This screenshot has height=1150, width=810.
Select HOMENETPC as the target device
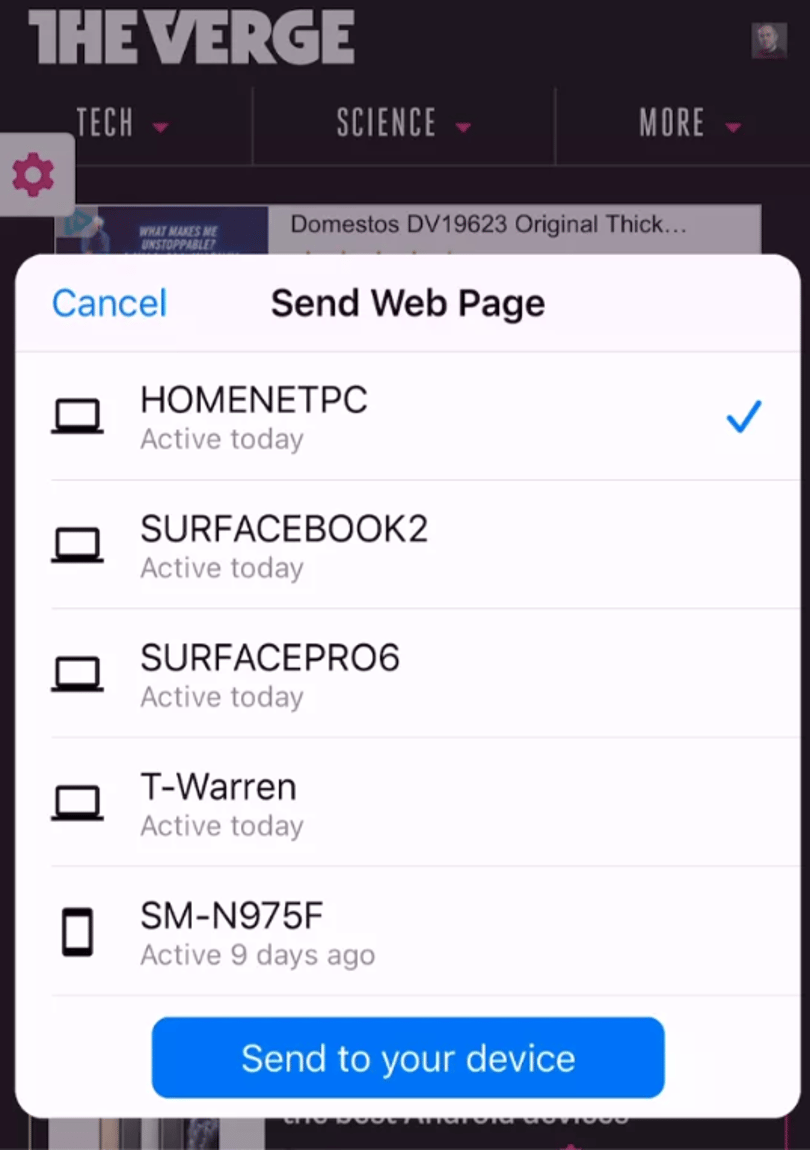[408, 417]
